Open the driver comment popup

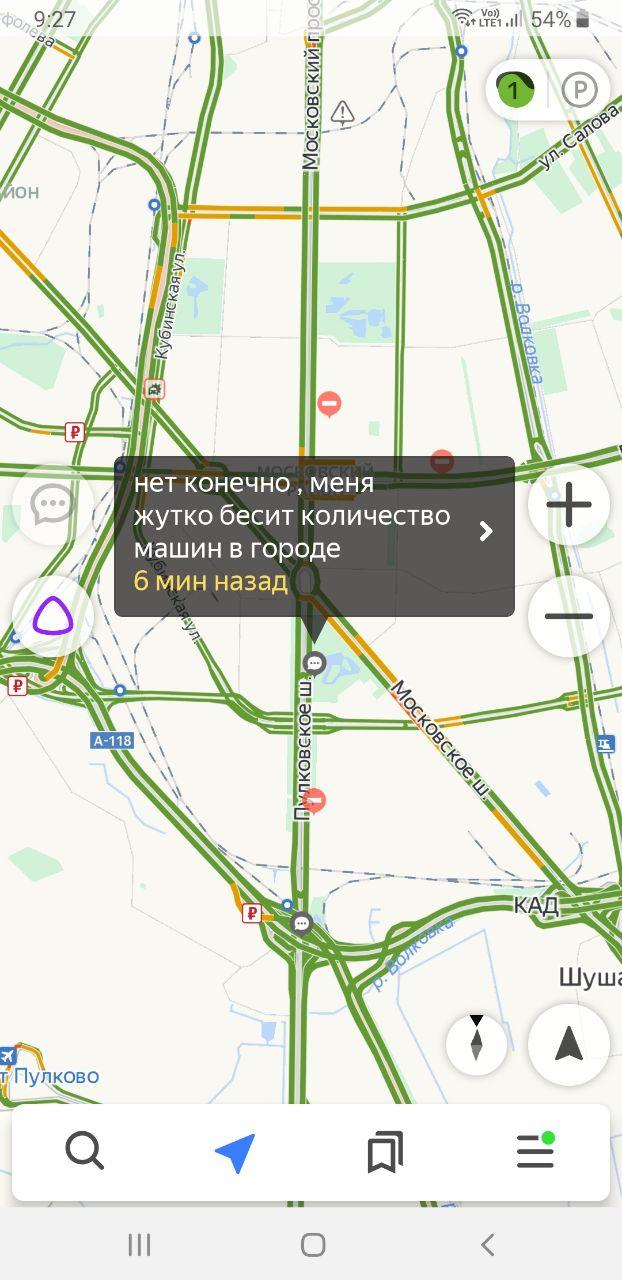click(314, 535)
